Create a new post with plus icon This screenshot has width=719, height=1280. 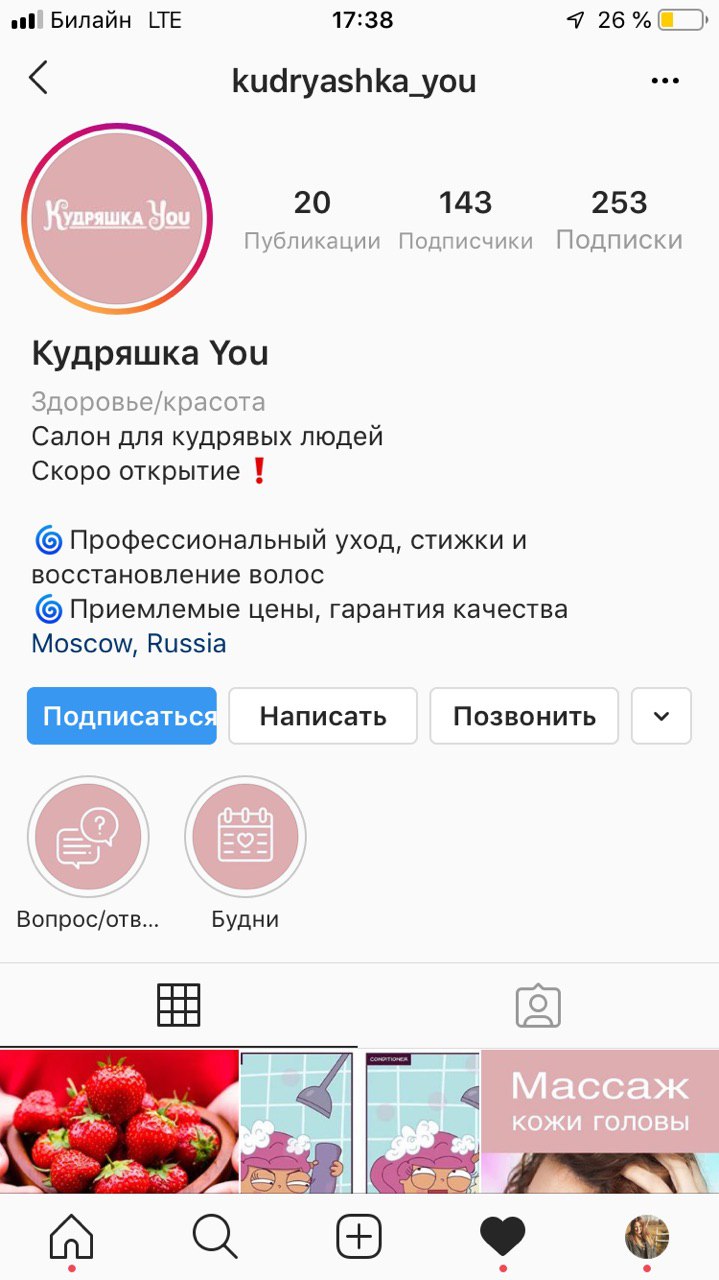click(359, 1238)
